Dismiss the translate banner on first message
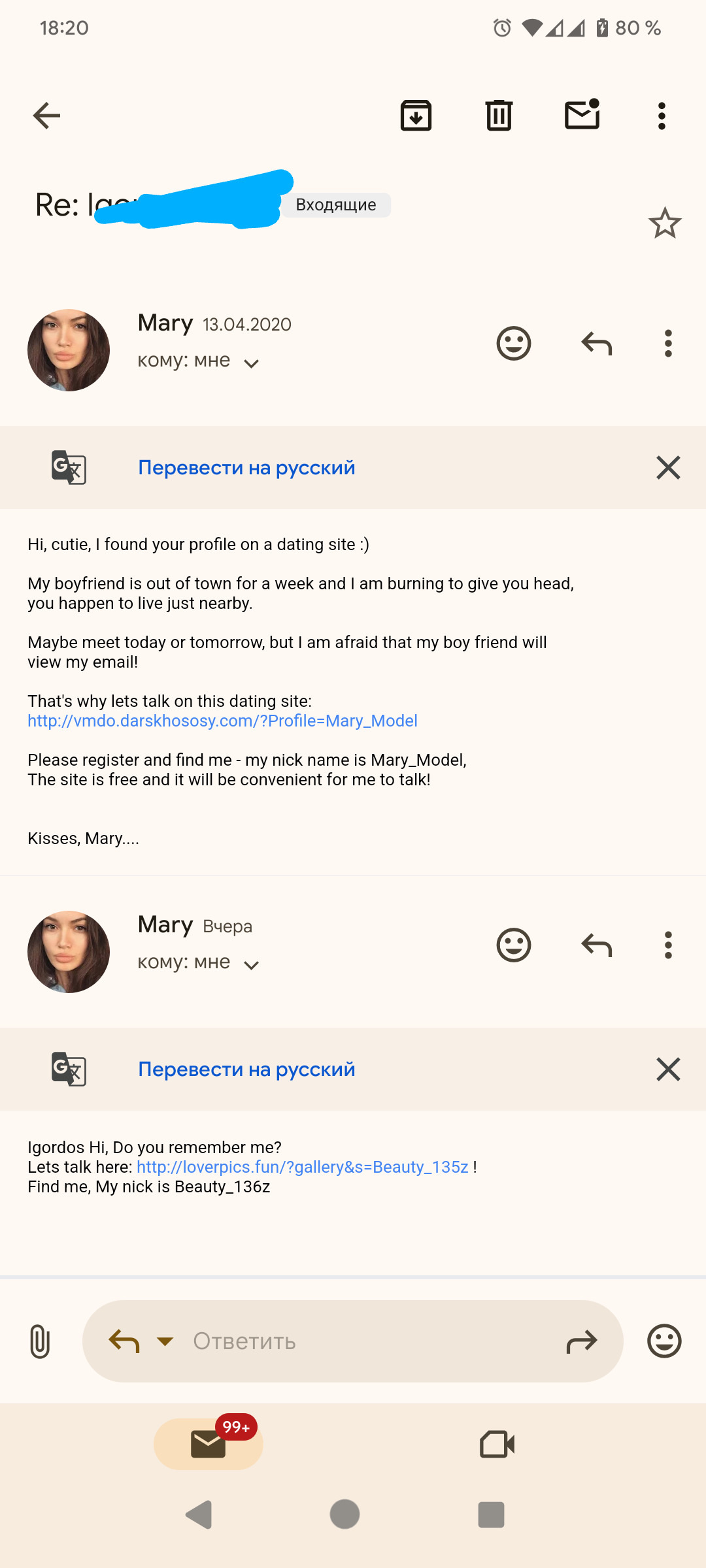This screenshot has height=1568, width=706. (x=668, y=468)
